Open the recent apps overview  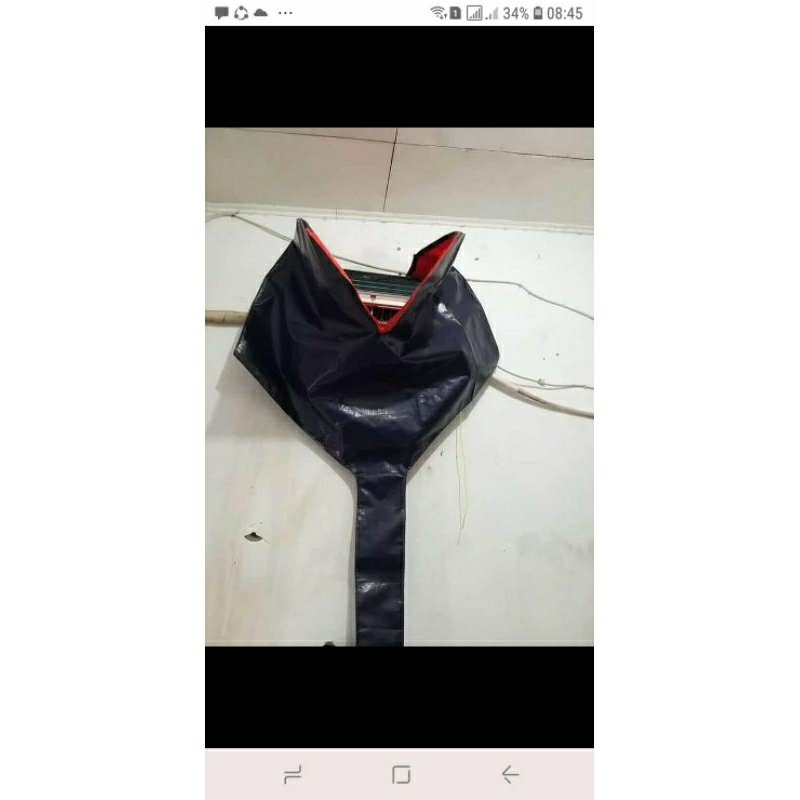(x=292, y=774)
